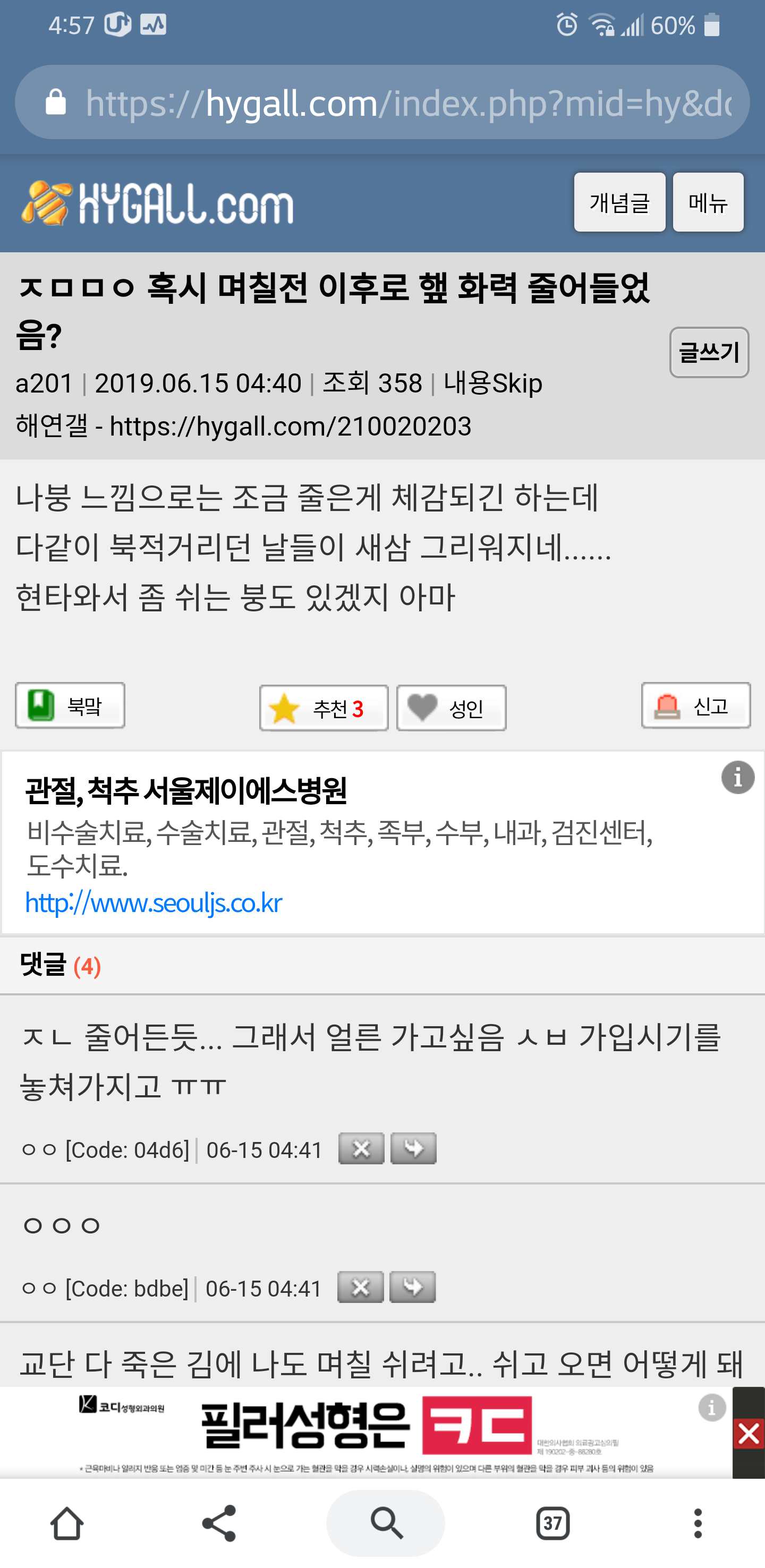This screenshot has width=765, height=1568.
Task: Tap 내용Skip in post header
Action: (492, 384)
